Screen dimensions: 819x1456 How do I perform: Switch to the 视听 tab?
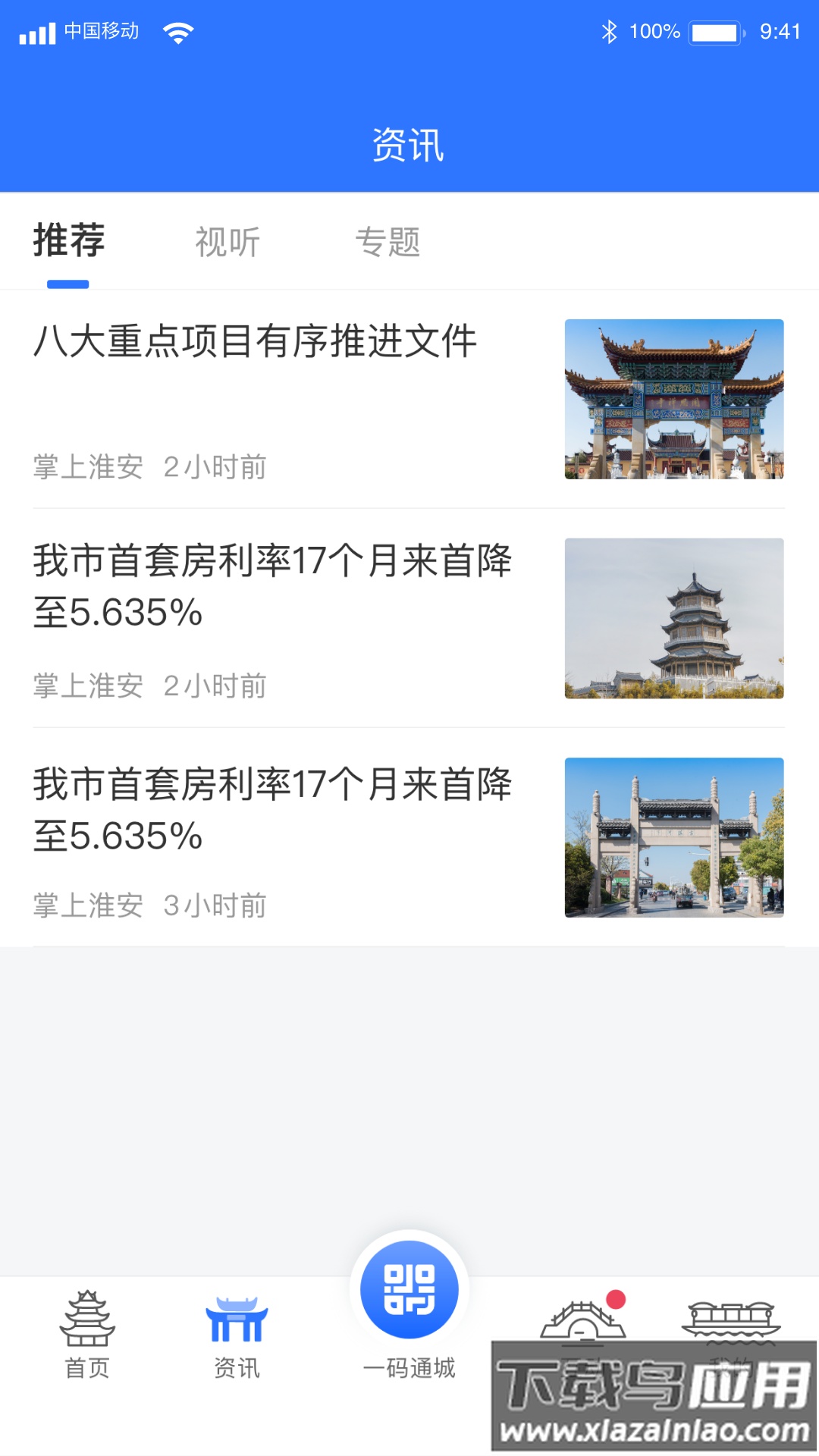click(227, 241)
